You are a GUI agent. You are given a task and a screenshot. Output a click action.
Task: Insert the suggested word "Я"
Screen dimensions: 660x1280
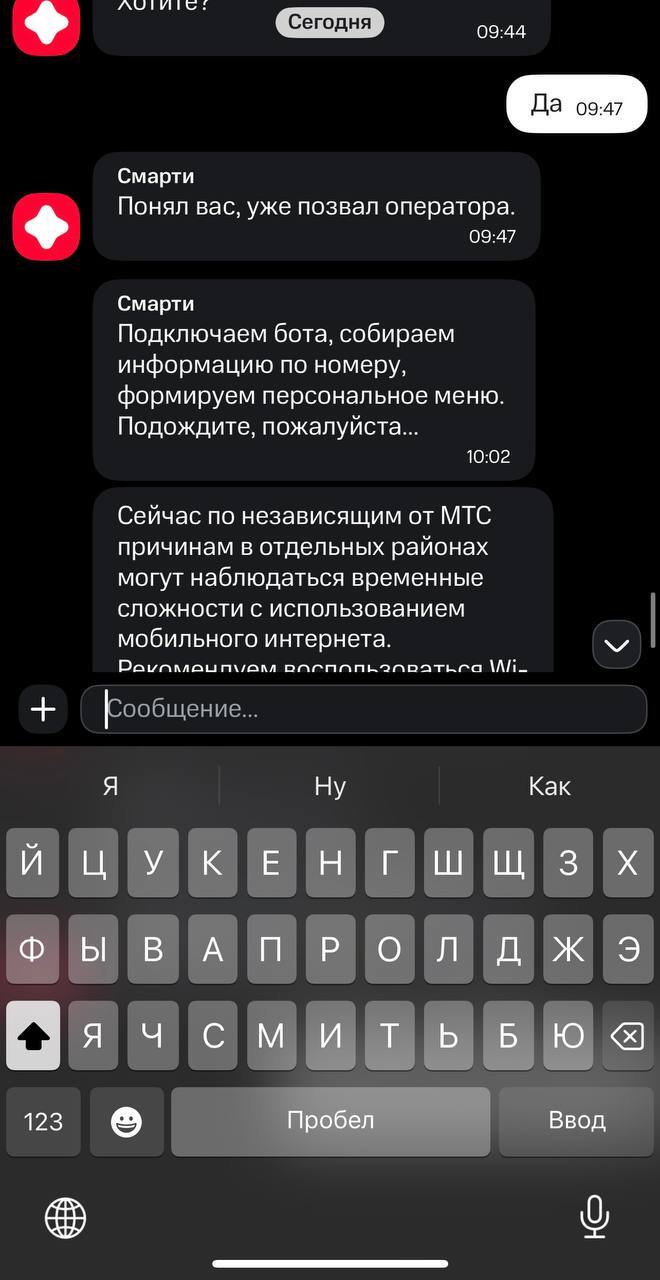point(110,786)
